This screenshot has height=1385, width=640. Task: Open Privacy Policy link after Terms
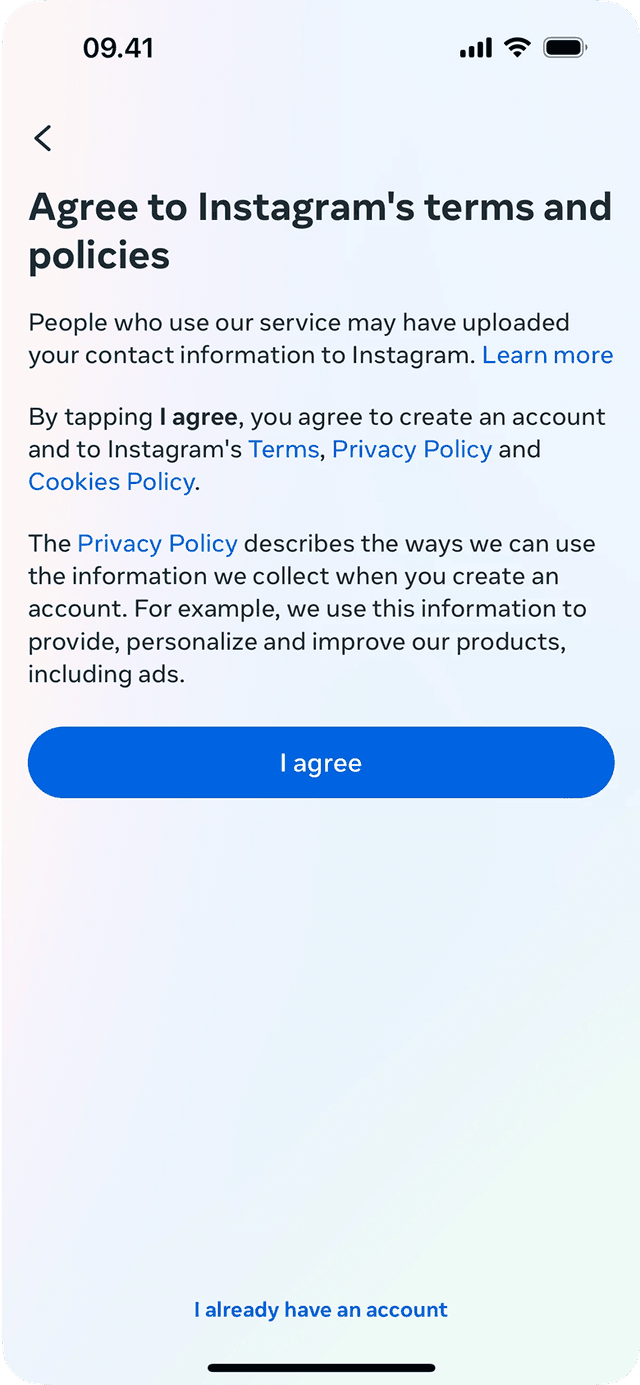(412, 449)
